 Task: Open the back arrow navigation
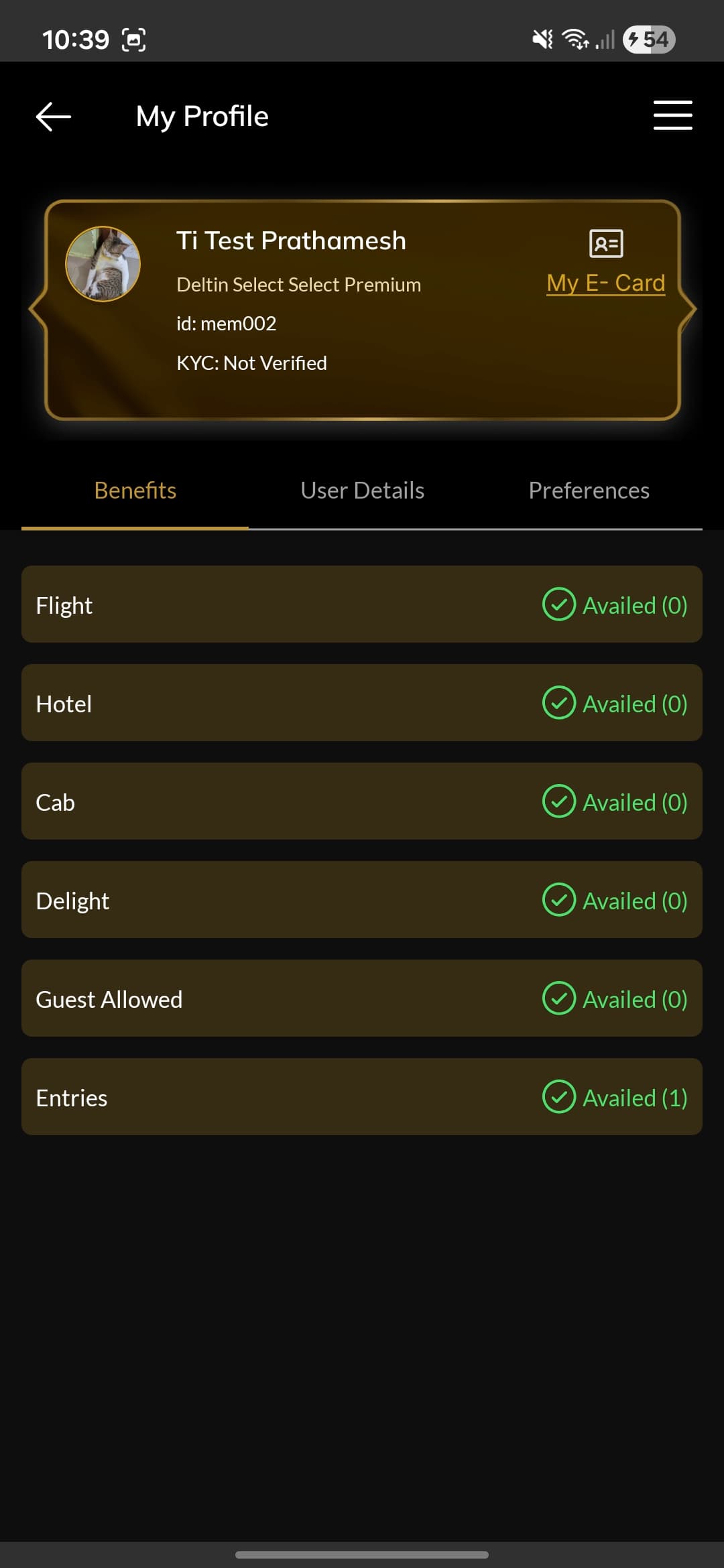[x=53, y=115]
